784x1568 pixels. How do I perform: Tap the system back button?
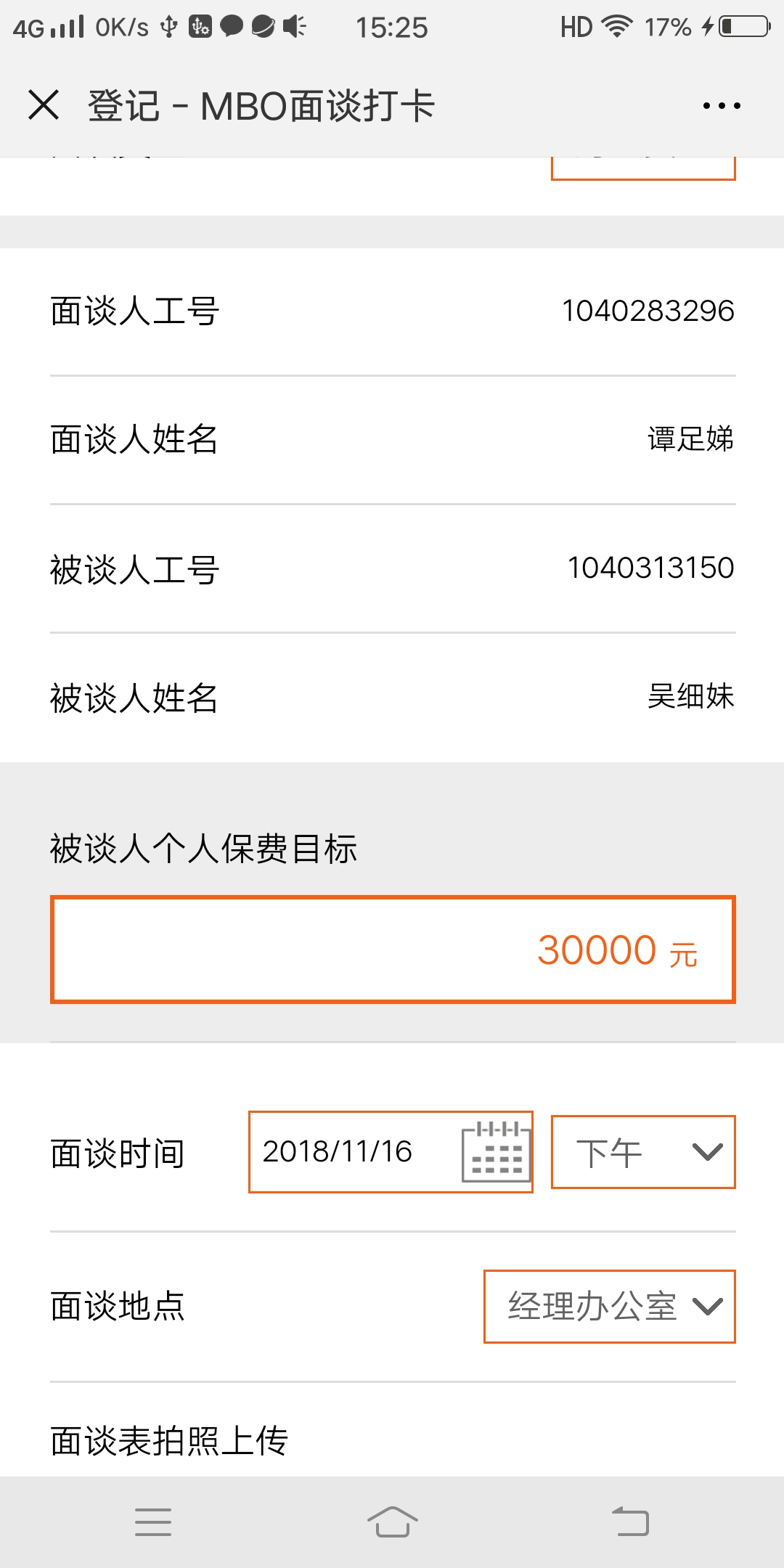click(630, 1522)
